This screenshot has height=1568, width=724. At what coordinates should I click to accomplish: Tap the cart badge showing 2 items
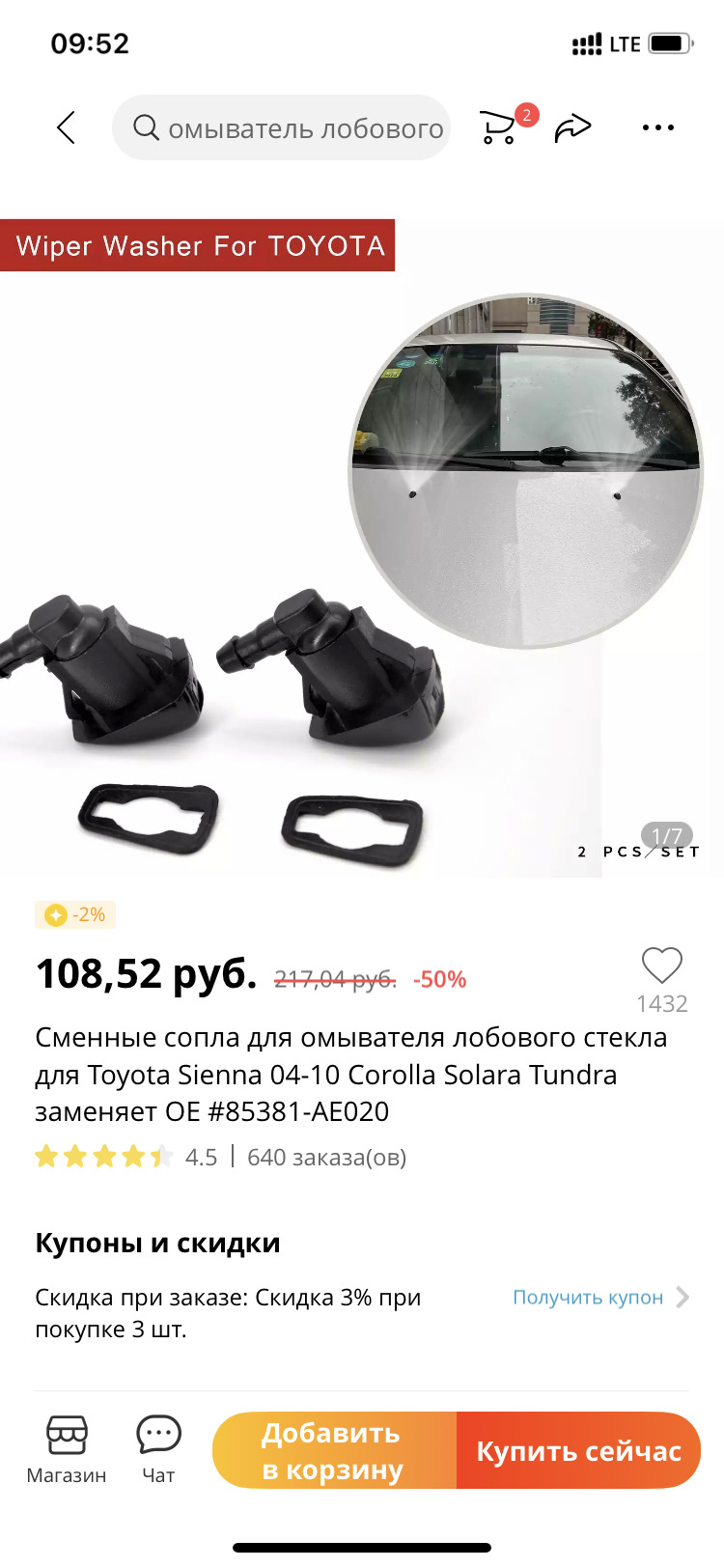coord(525,115)
